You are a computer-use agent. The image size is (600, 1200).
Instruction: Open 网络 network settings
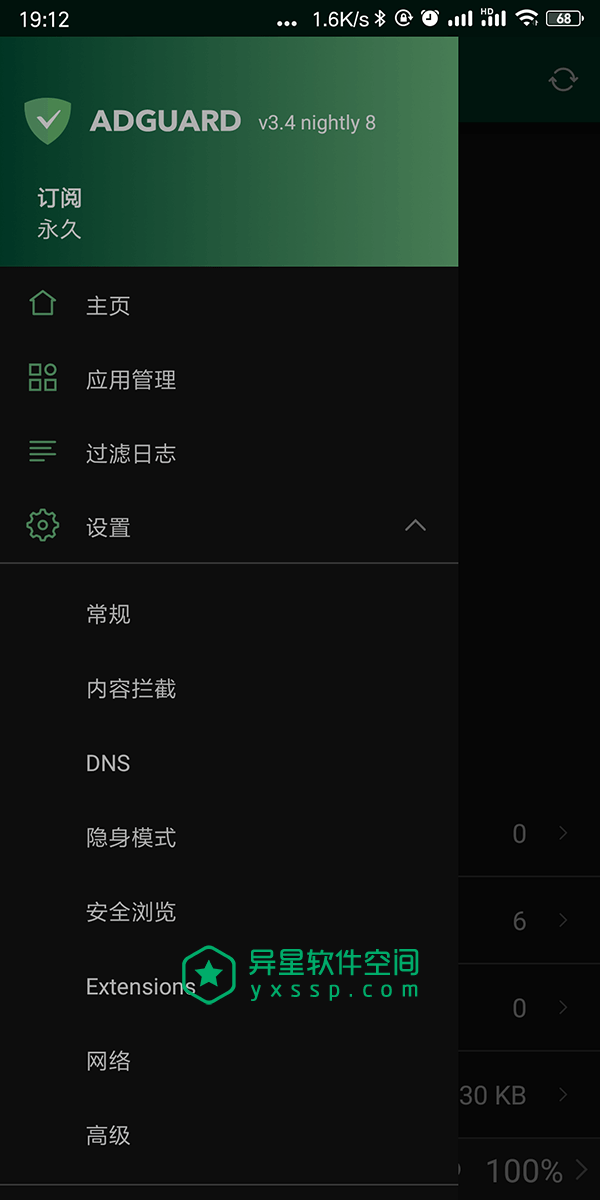point(229,1061)
